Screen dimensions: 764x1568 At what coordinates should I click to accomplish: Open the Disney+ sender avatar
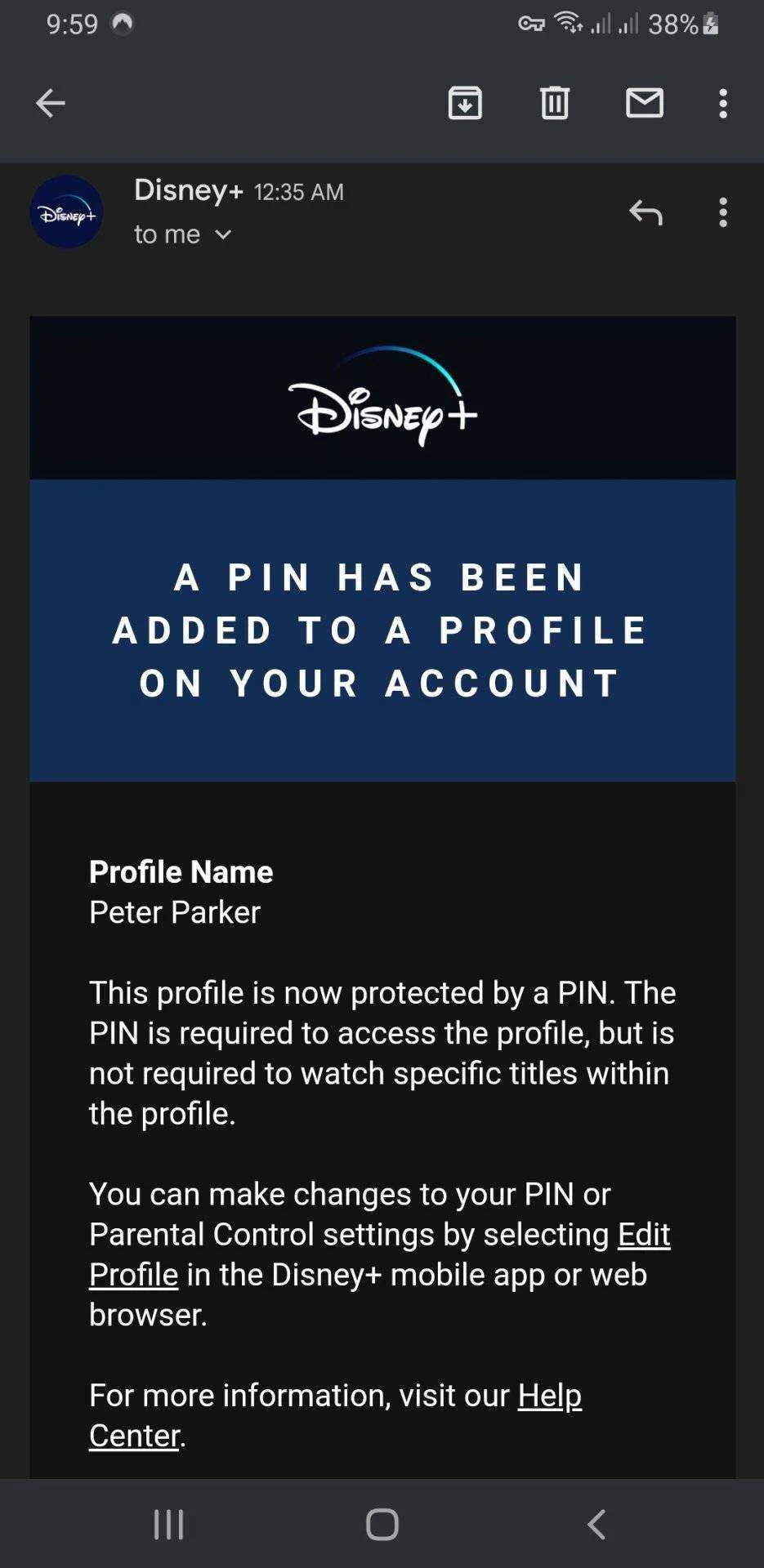(67, 212)
